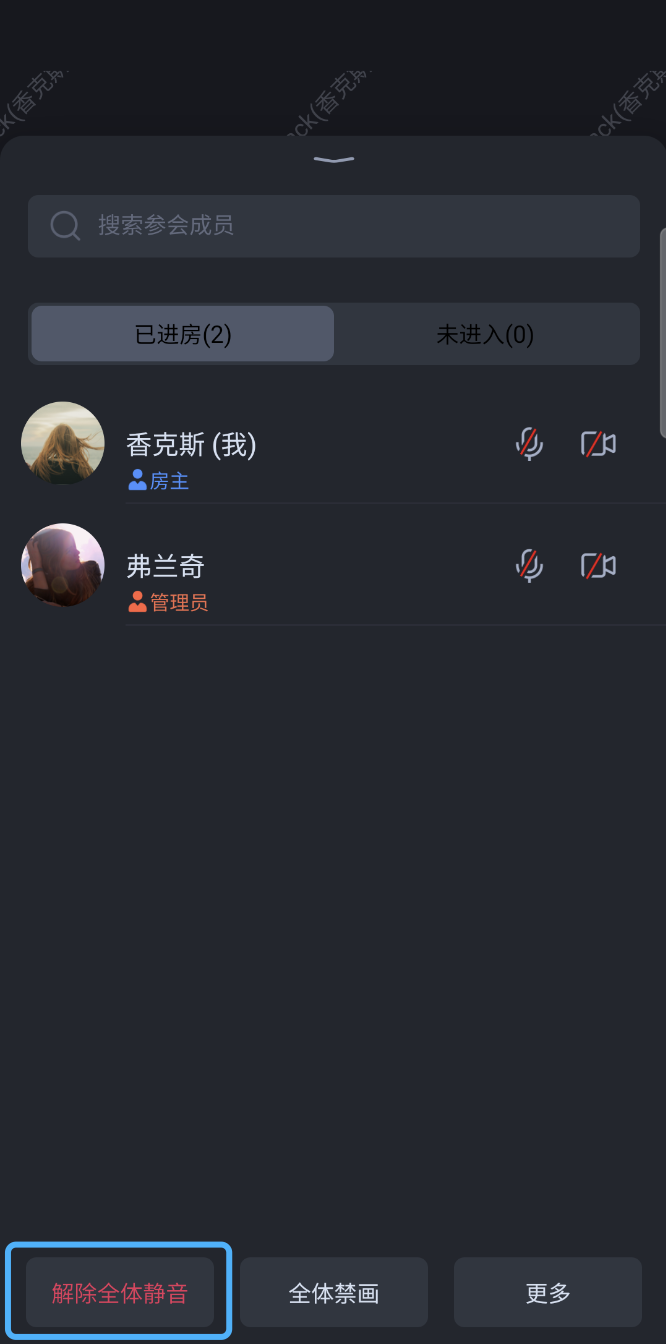Open member row for 香克斯 (我)
666x1344 pixels.
(x=300, y=444)
